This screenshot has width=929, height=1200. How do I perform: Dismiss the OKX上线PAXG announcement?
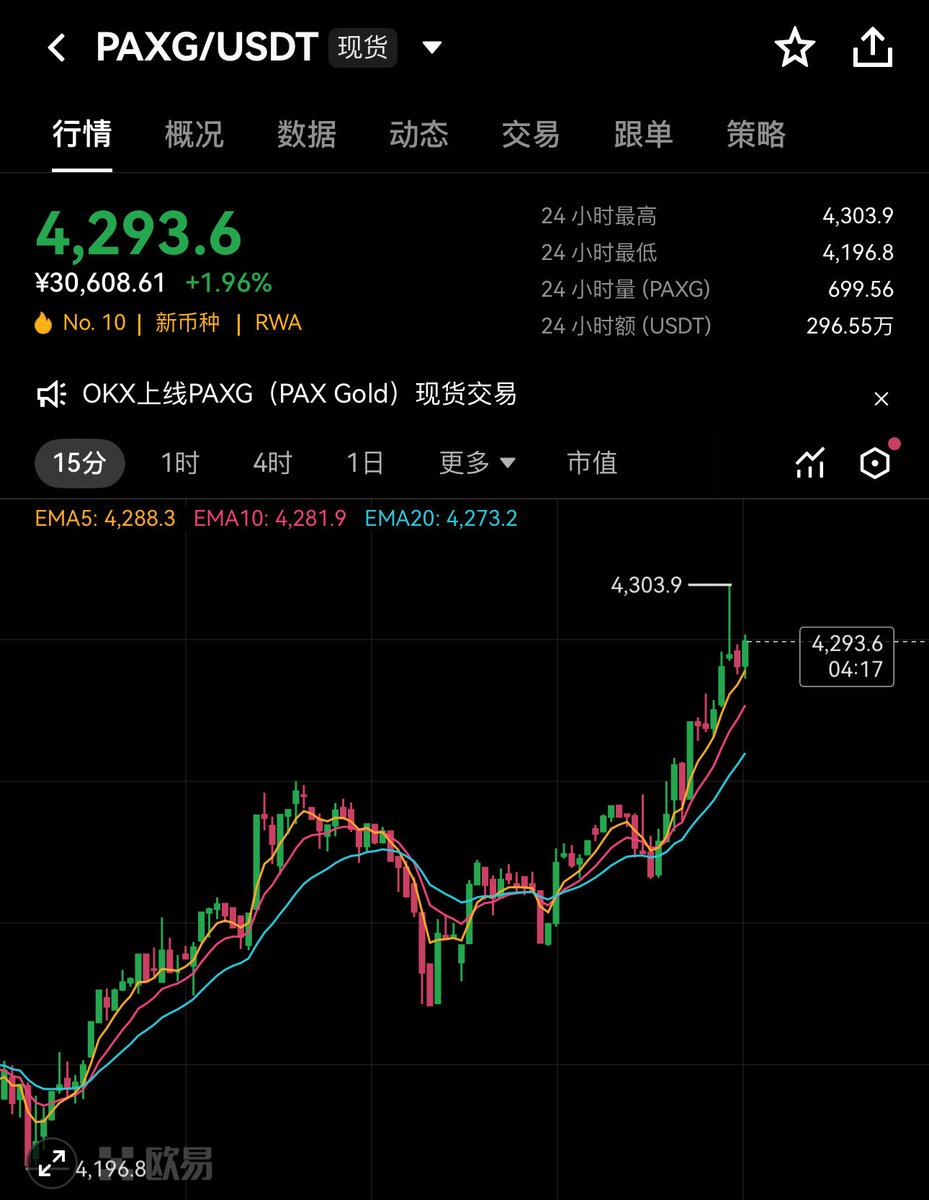[881, 399]
